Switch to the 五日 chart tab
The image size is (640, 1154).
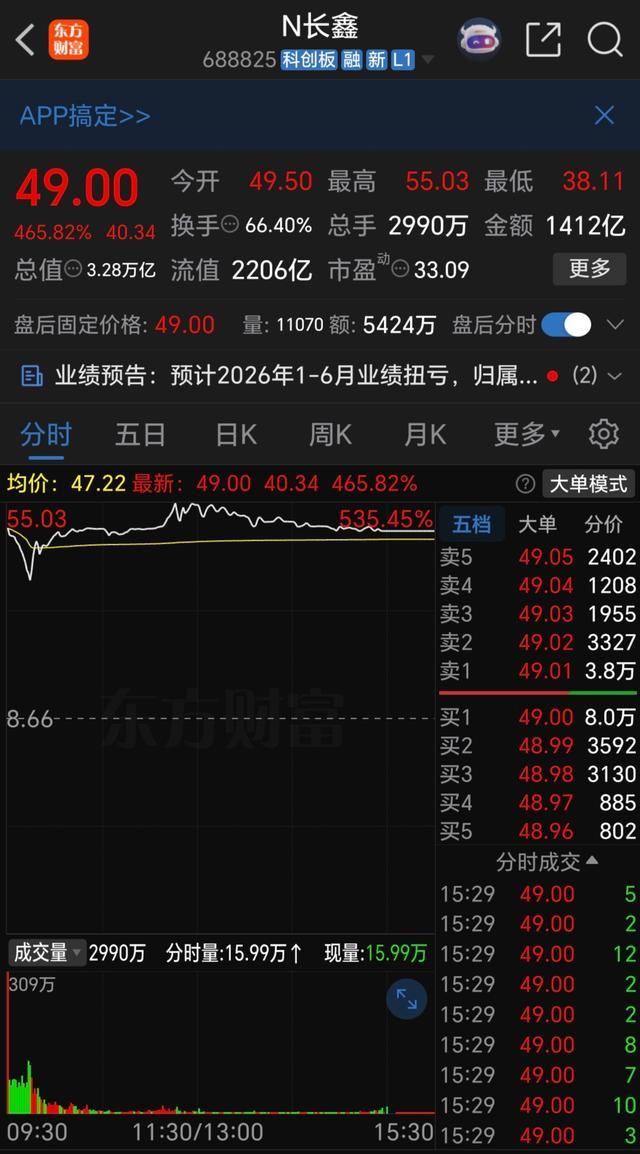(x=140, y=434)
